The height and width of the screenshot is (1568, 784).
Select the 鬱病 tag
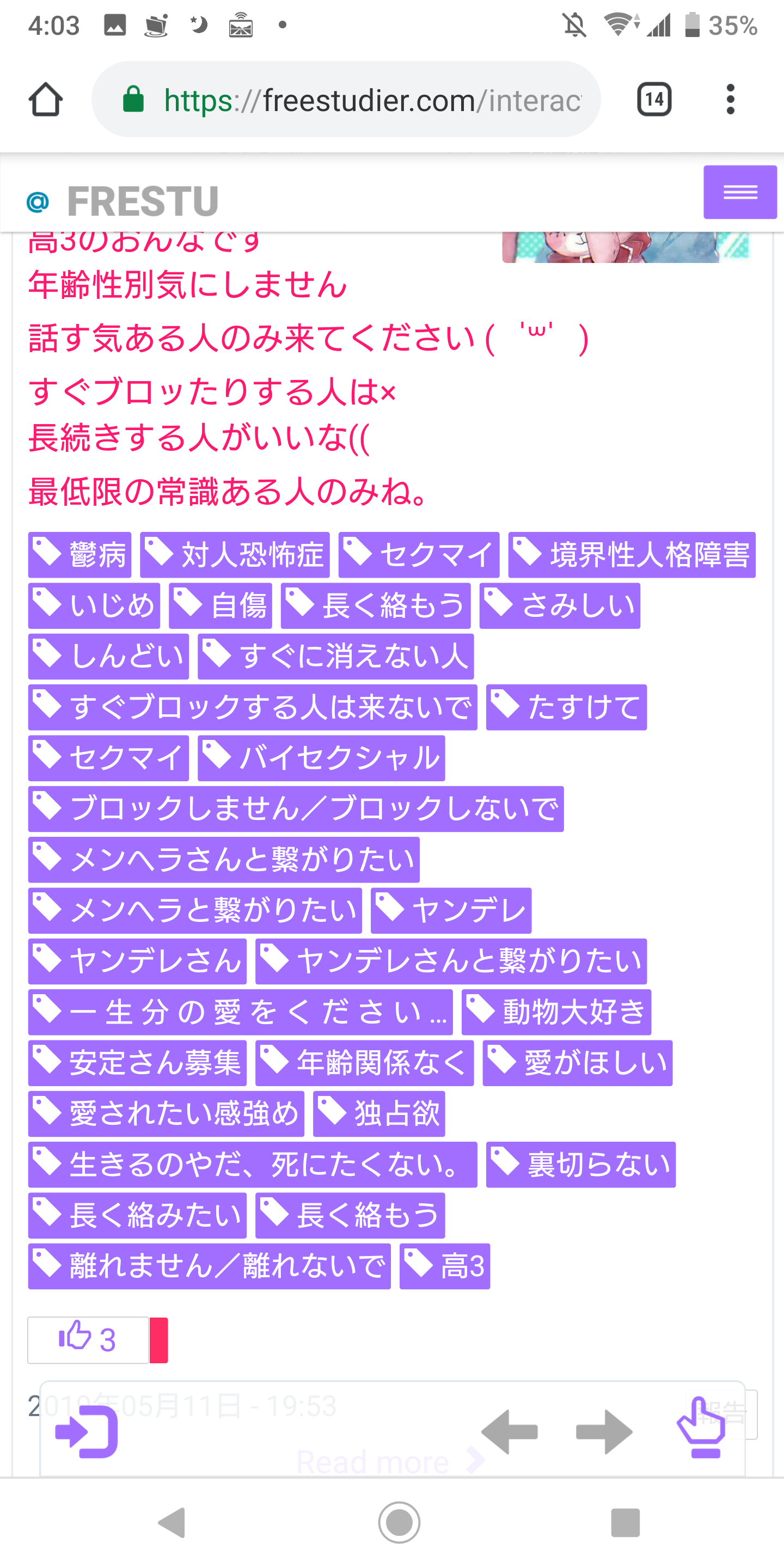click(x=79, y=555)
